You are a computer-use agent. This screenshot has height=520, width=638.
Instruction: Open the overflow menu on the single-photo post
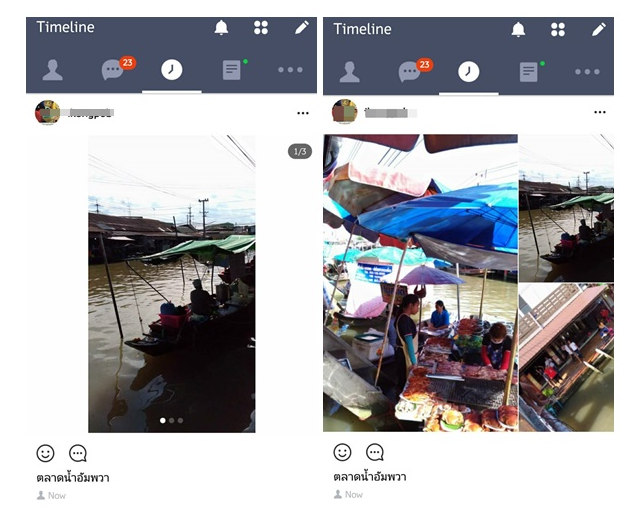click(x=303, y=112)
